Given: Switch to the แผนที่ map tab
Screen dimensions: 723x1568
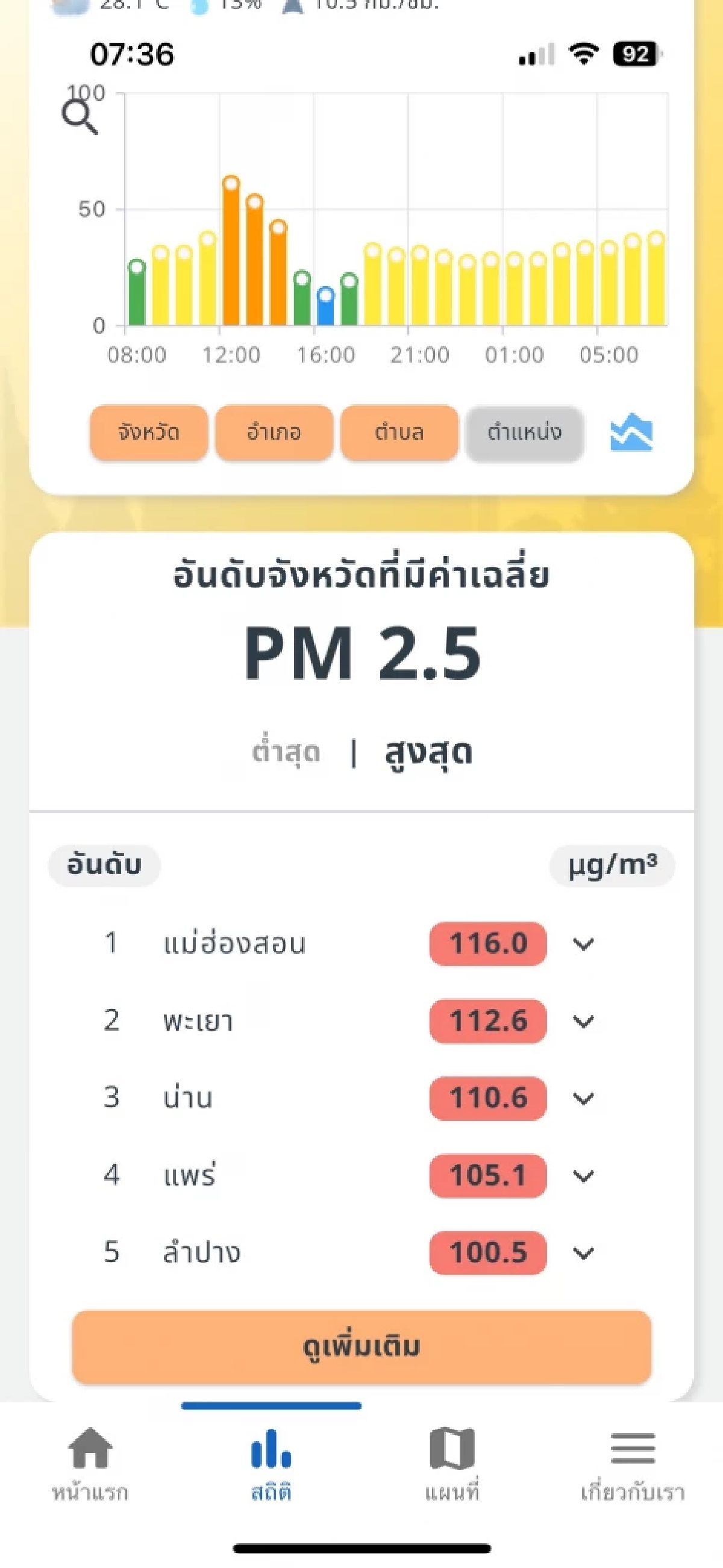Looking at the screenshot, I should coord(452,1464).
